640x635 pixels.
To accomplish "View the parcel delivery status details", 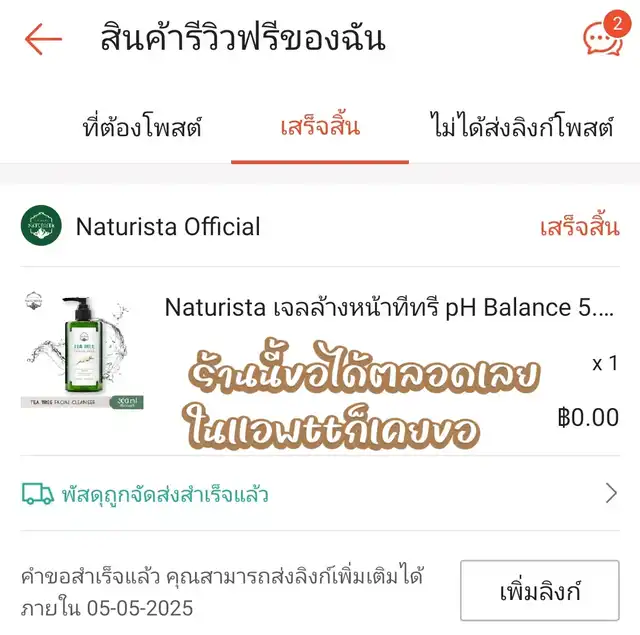I will pyautogui.click(x=320, y=494).
